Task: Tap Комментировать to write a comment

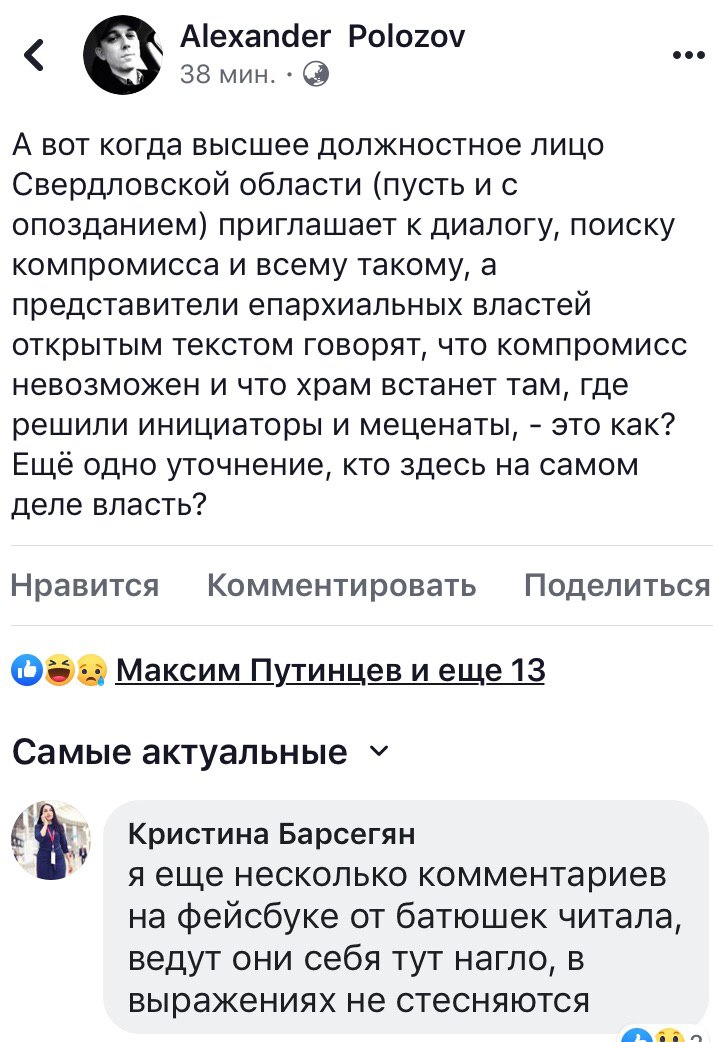Action: [341, 585]
